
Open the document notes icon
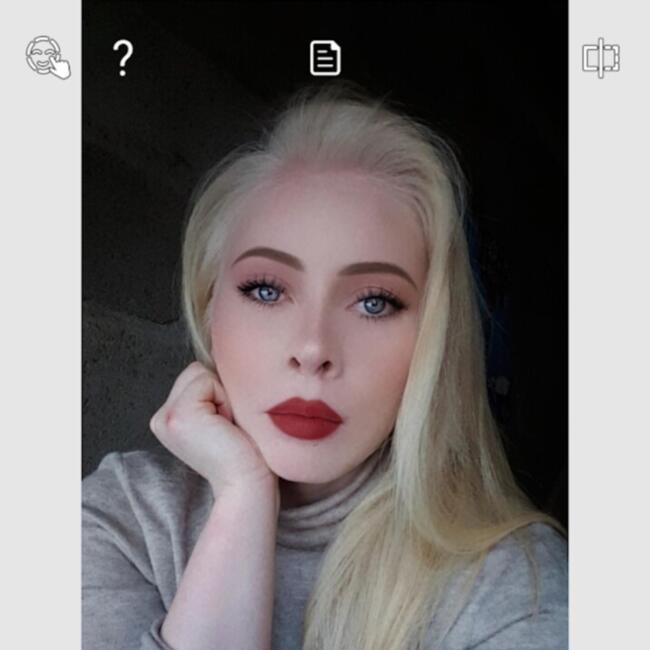(x=325, y=58)
